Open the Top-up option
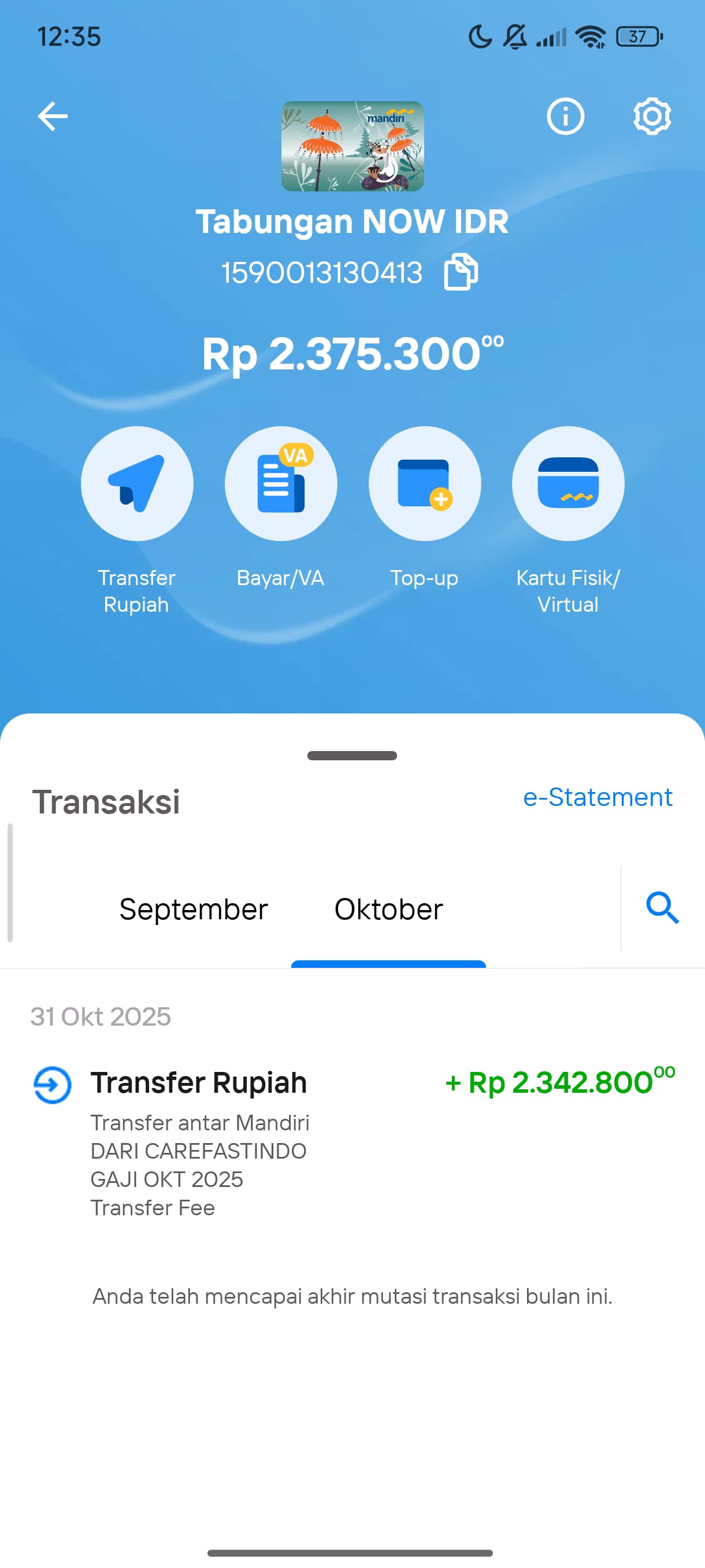 tap(425, 483)
